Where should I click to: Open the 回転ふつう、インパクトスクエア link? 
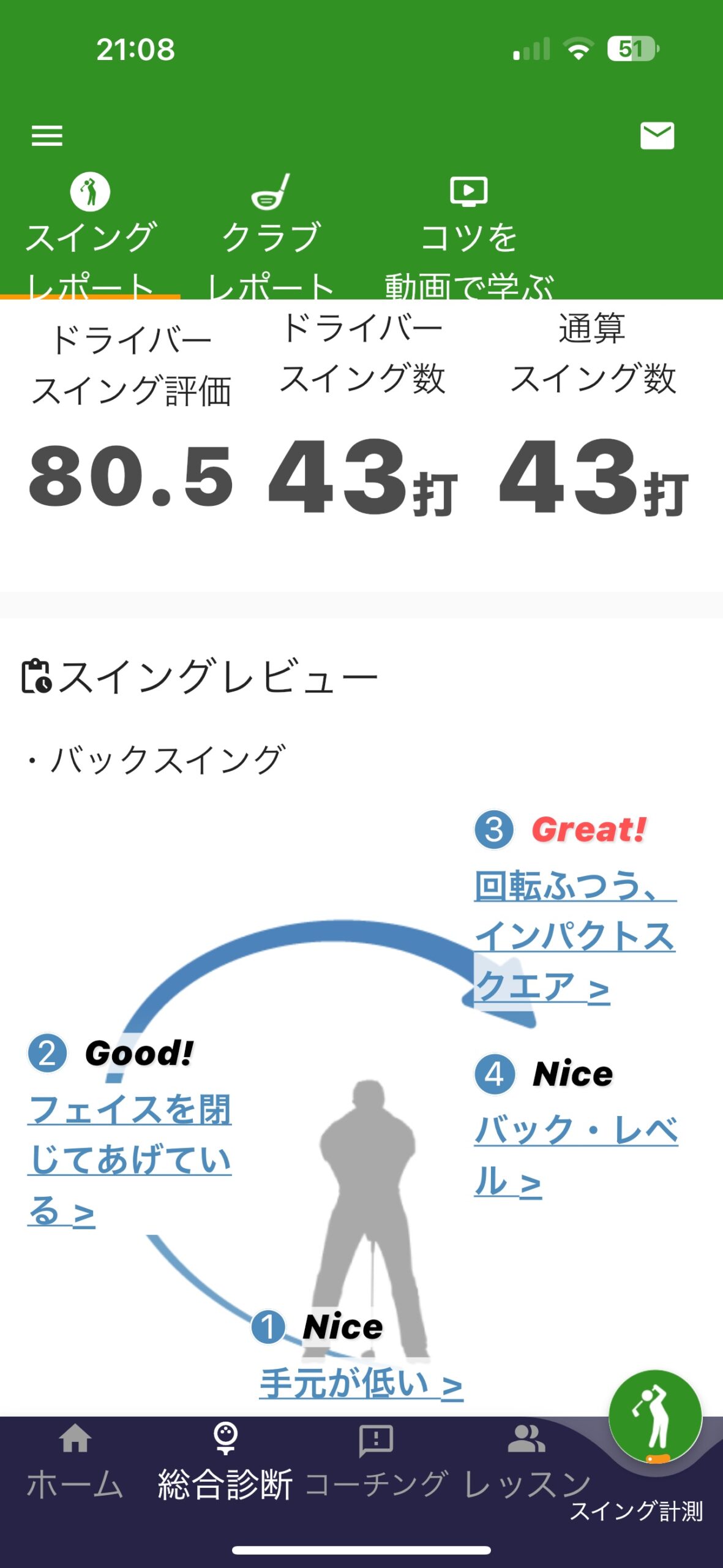[x=574, y=936]
